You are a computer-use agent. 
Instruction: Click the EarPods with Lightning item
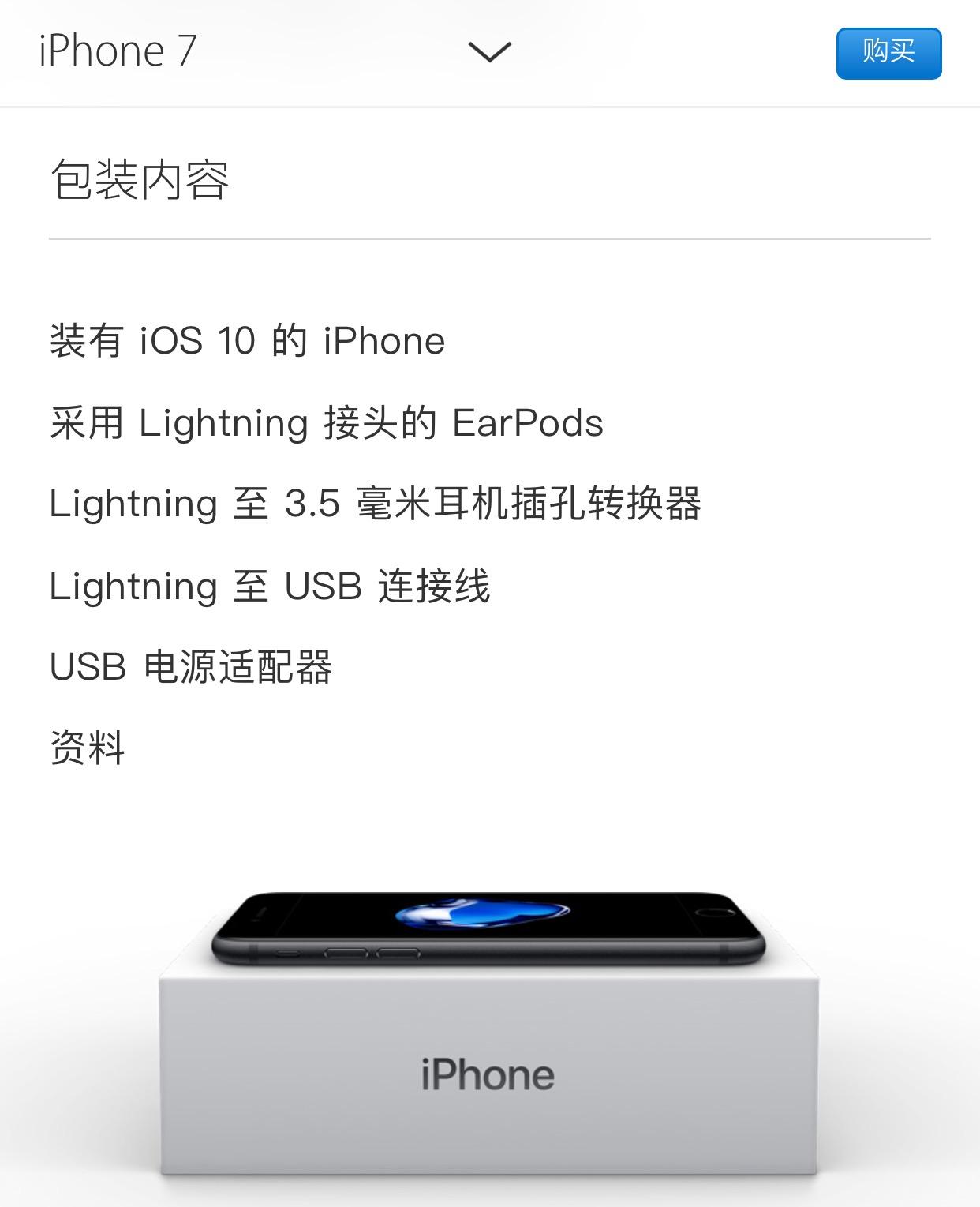[x=325, y=424]
